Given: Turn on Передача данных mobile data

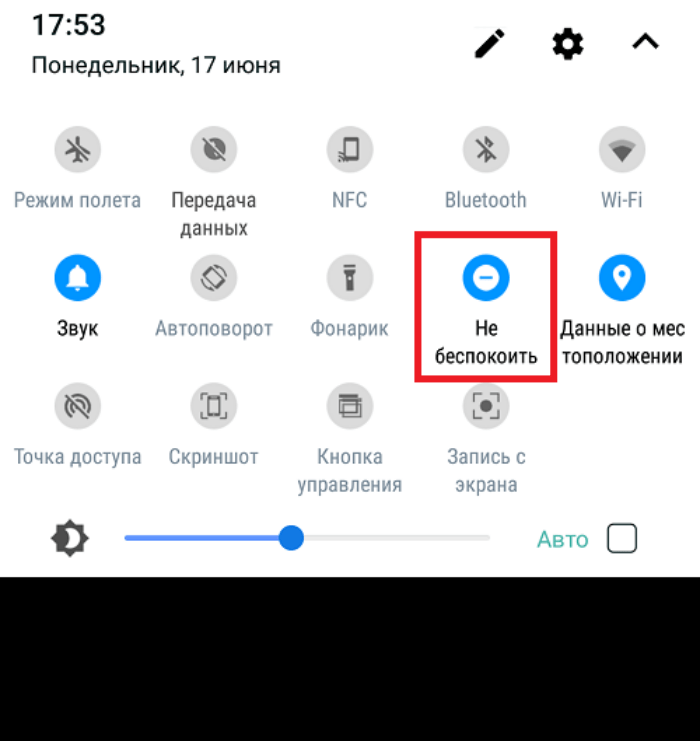Looking at the screenshot, I should pos(213,151).
